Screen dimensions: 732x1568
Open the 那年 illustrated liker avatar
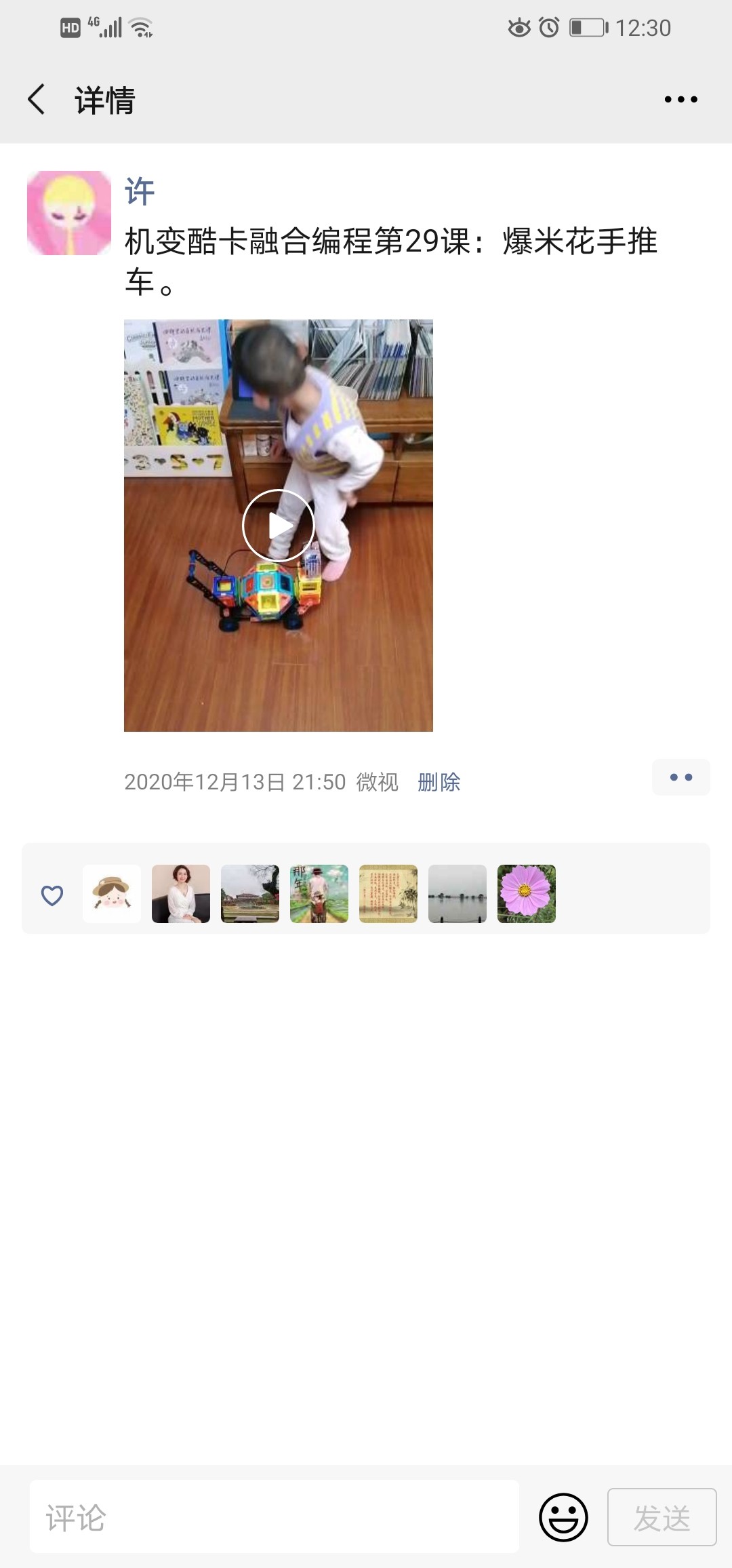click(319, 894)
